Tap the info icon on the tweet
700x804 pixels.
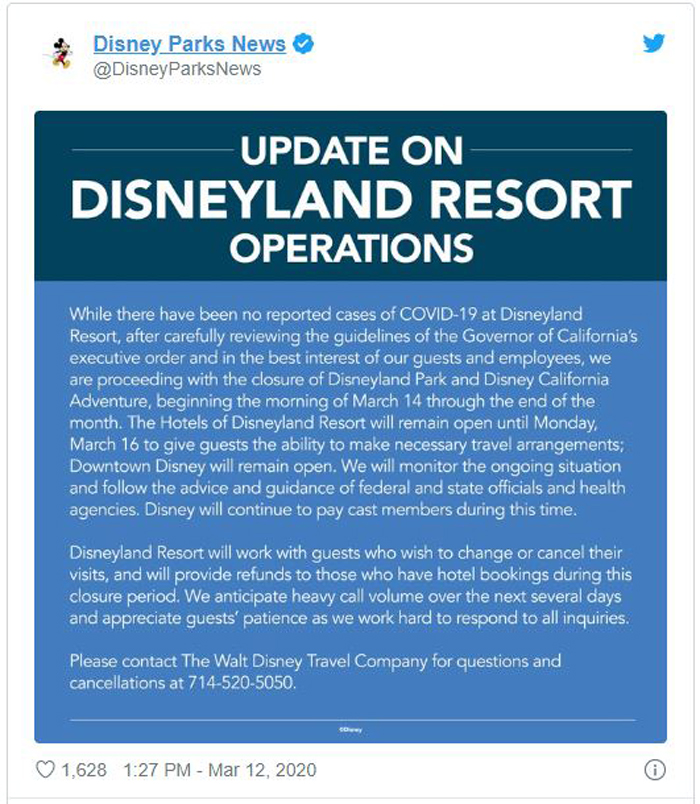pyautogui.click(x=654, y=770)
